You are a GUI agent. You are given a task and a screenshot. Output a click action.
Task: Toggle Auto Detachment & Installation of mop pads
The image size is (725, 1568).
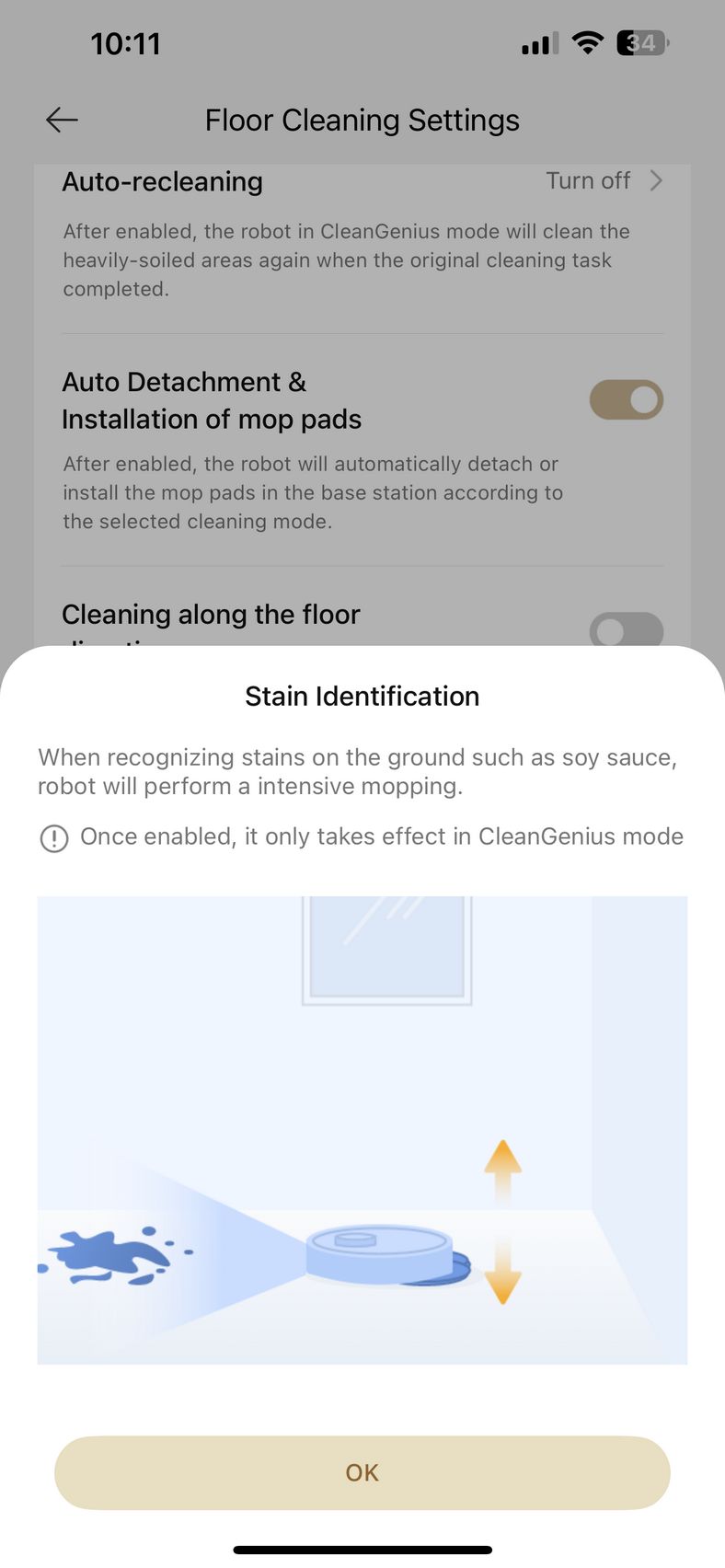point(627,400)
